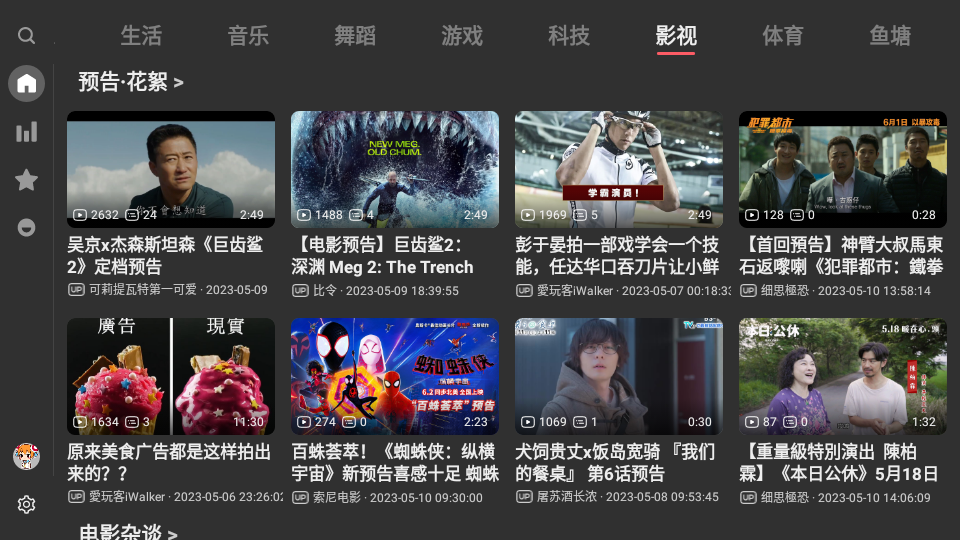Screen dimensions: 960x540
Task: Play 巨齿鲨2：深渊 Meg 2: The Trench trailer
Action: click(395, 169)
